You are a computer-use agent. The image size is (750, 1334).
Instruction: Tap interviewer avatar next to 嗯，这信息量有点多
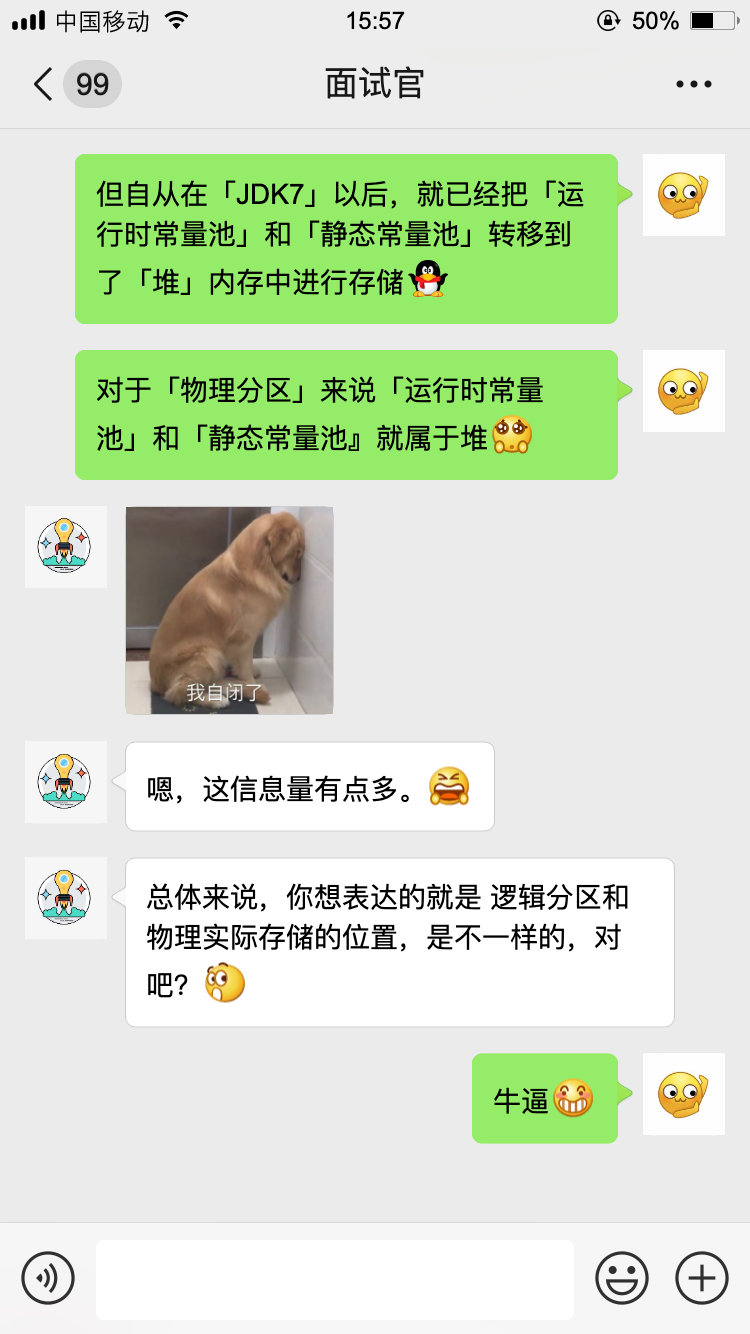pos(65,782)
